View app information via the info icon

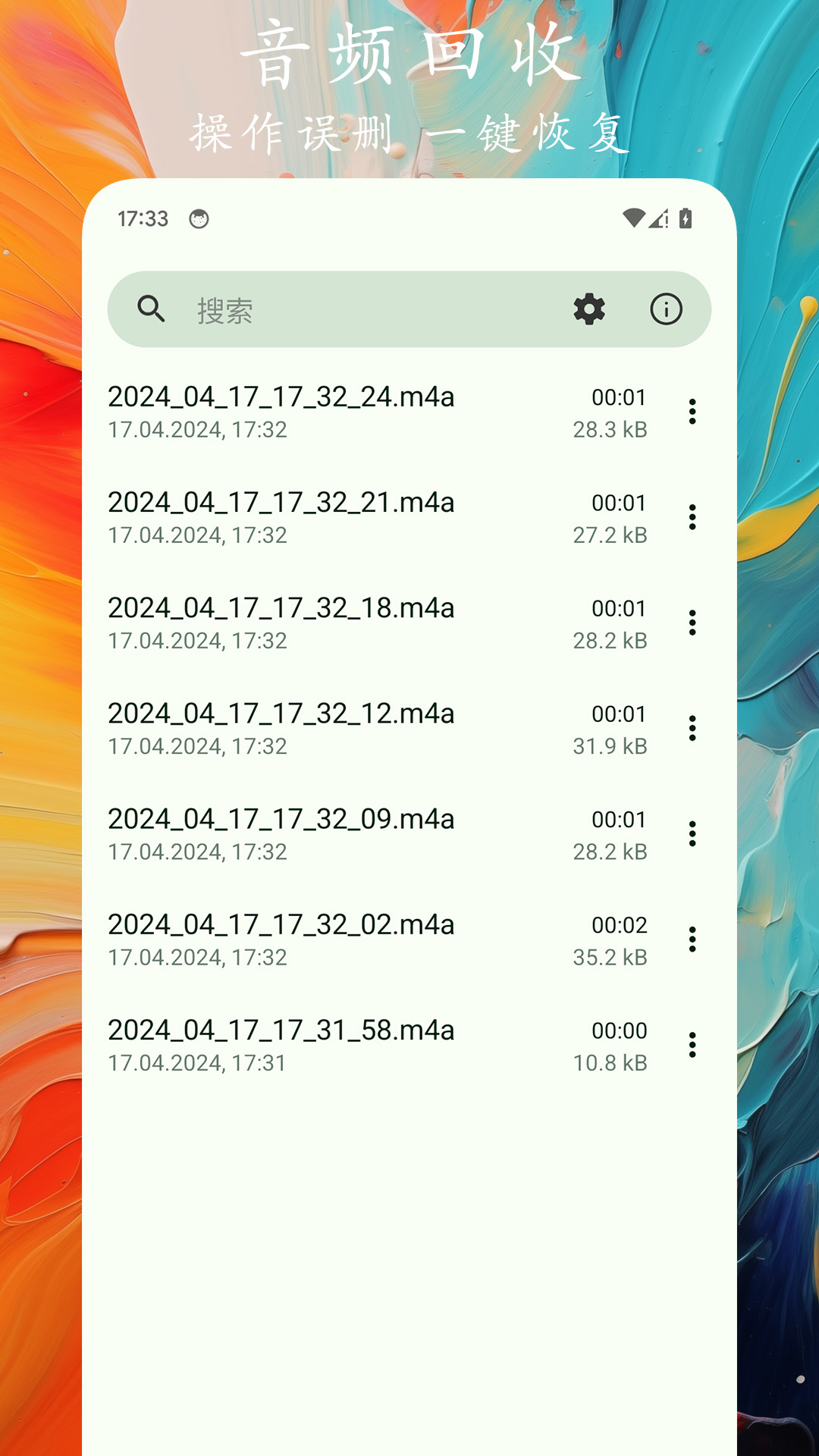[x=666, y=309]
